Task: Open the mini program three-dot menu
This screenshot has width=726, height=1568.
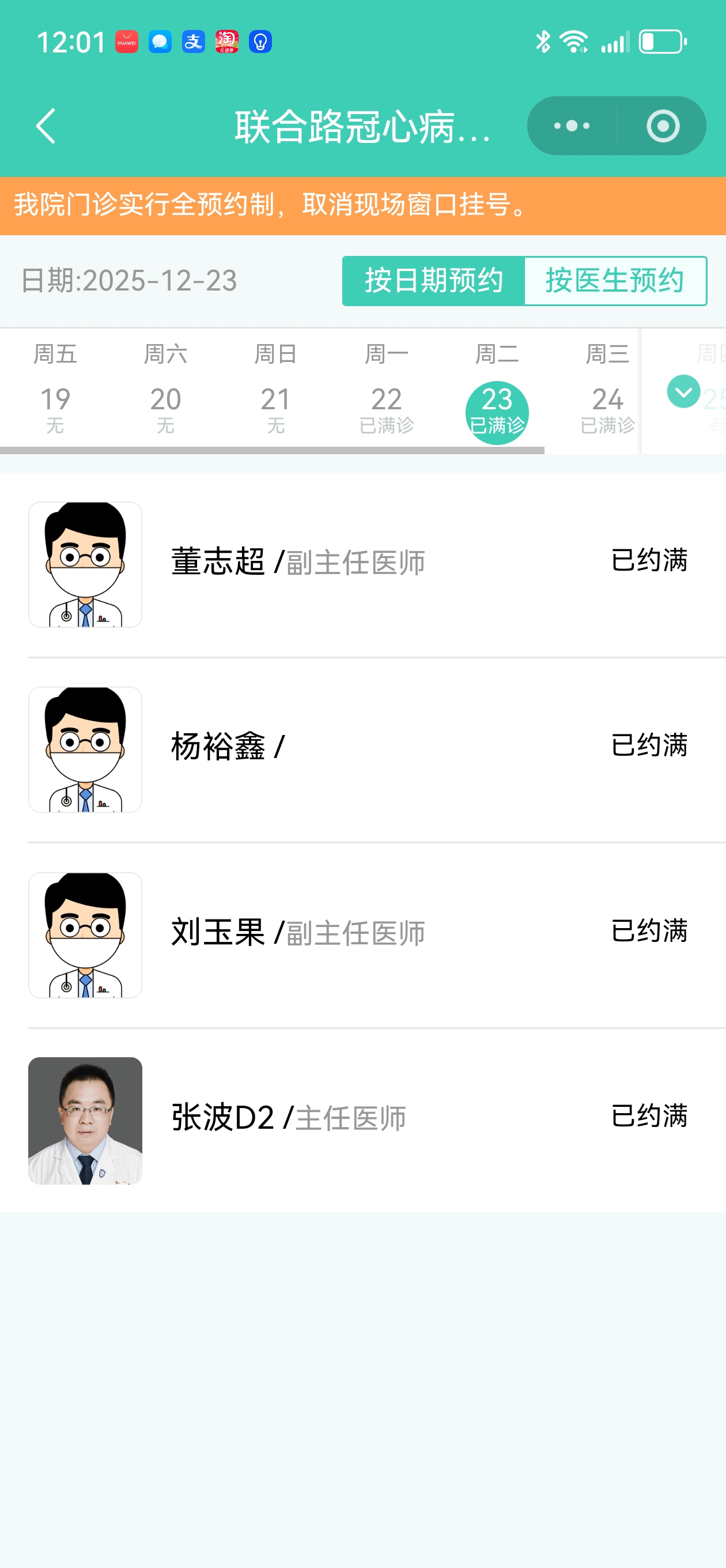Action: [572, 126]
